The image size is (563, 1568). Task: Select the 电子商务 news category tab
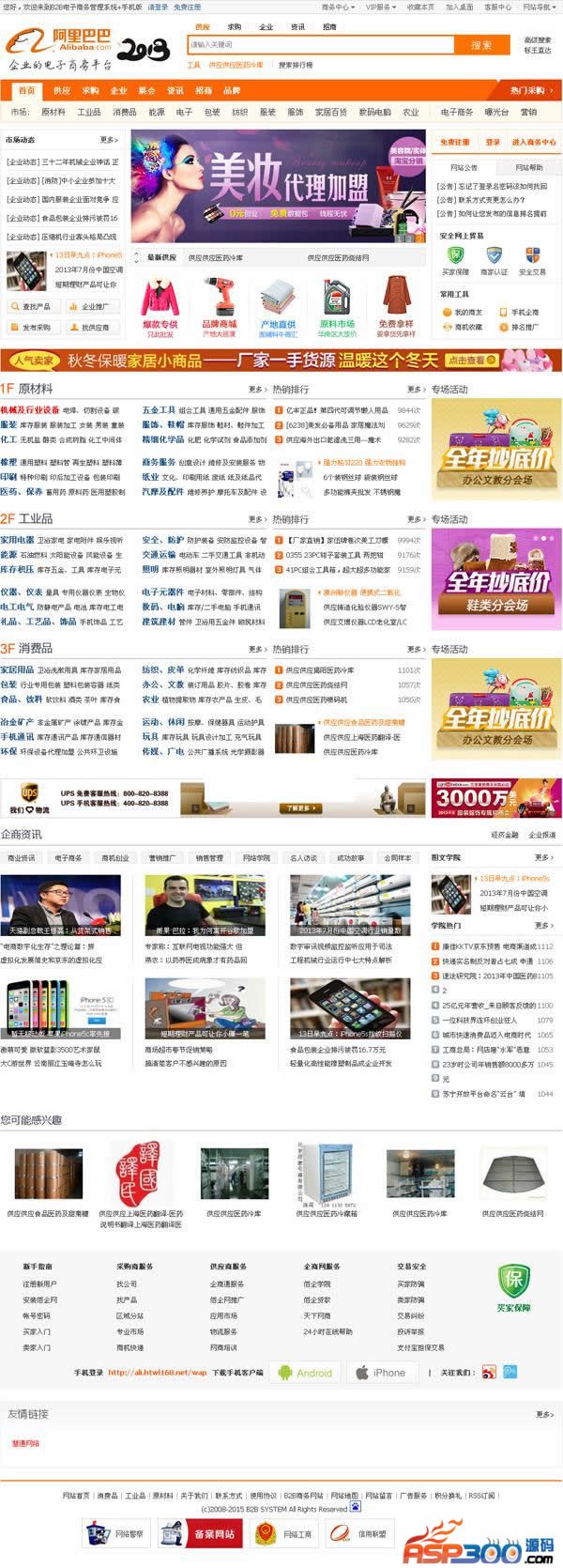tap(68, 857)
